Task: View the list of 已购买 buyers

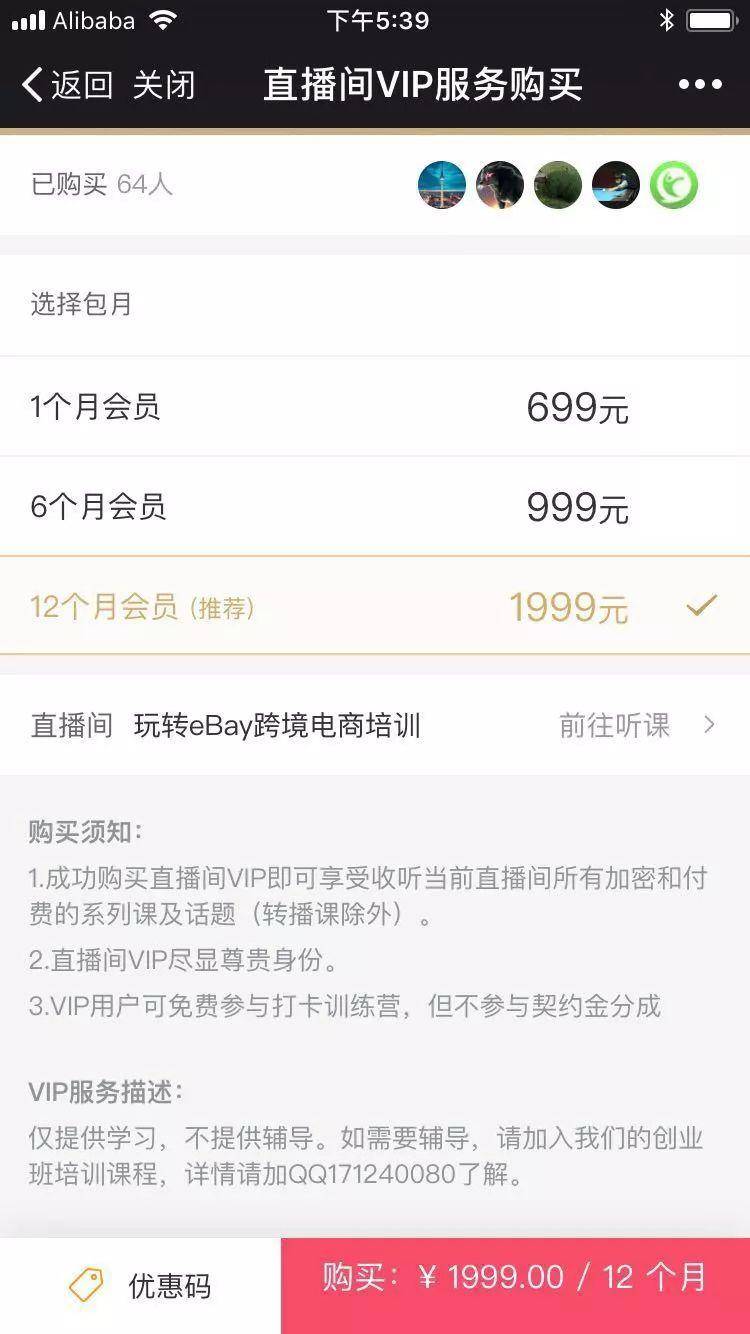Action: pyautogui.click(x=375, y=185)
